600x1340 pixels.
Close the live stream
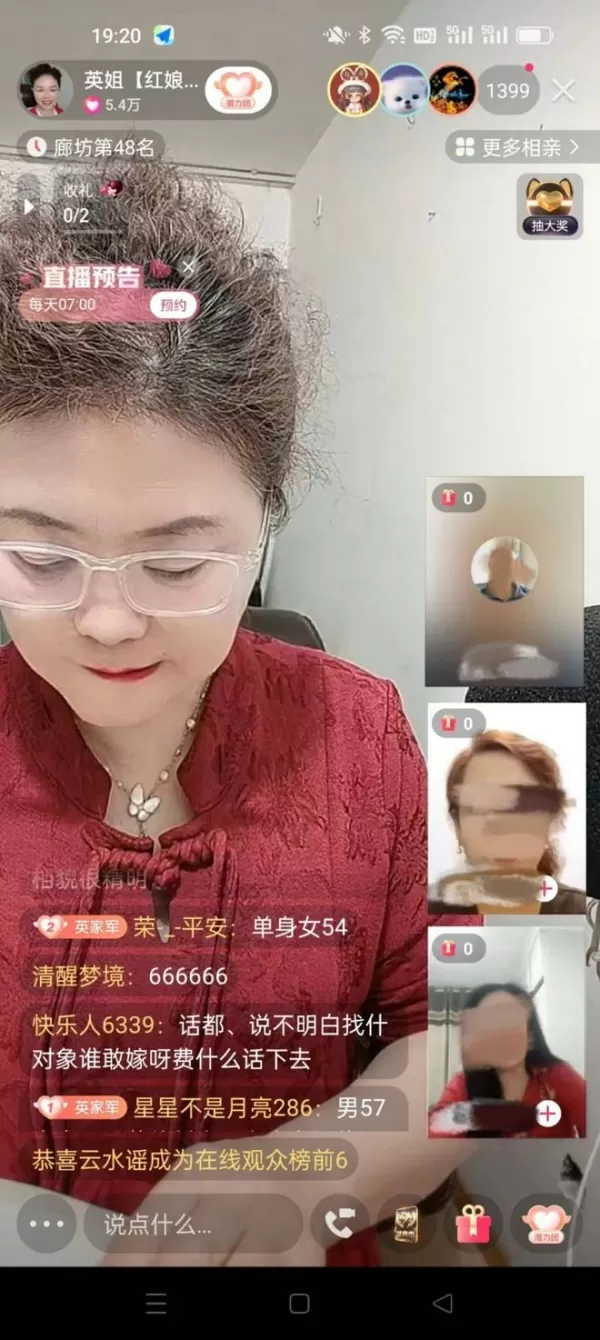(x=564, y=91)
